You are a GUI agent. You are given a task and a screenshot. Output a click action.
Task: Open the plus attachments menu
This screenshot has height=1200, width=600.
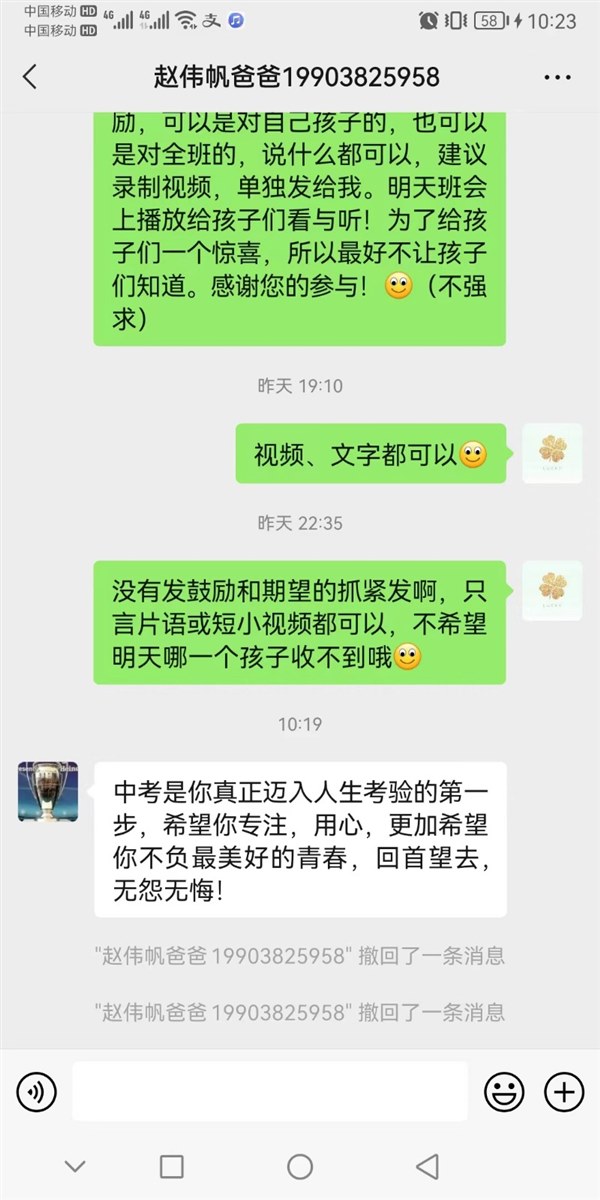(x=564, y=1092)
